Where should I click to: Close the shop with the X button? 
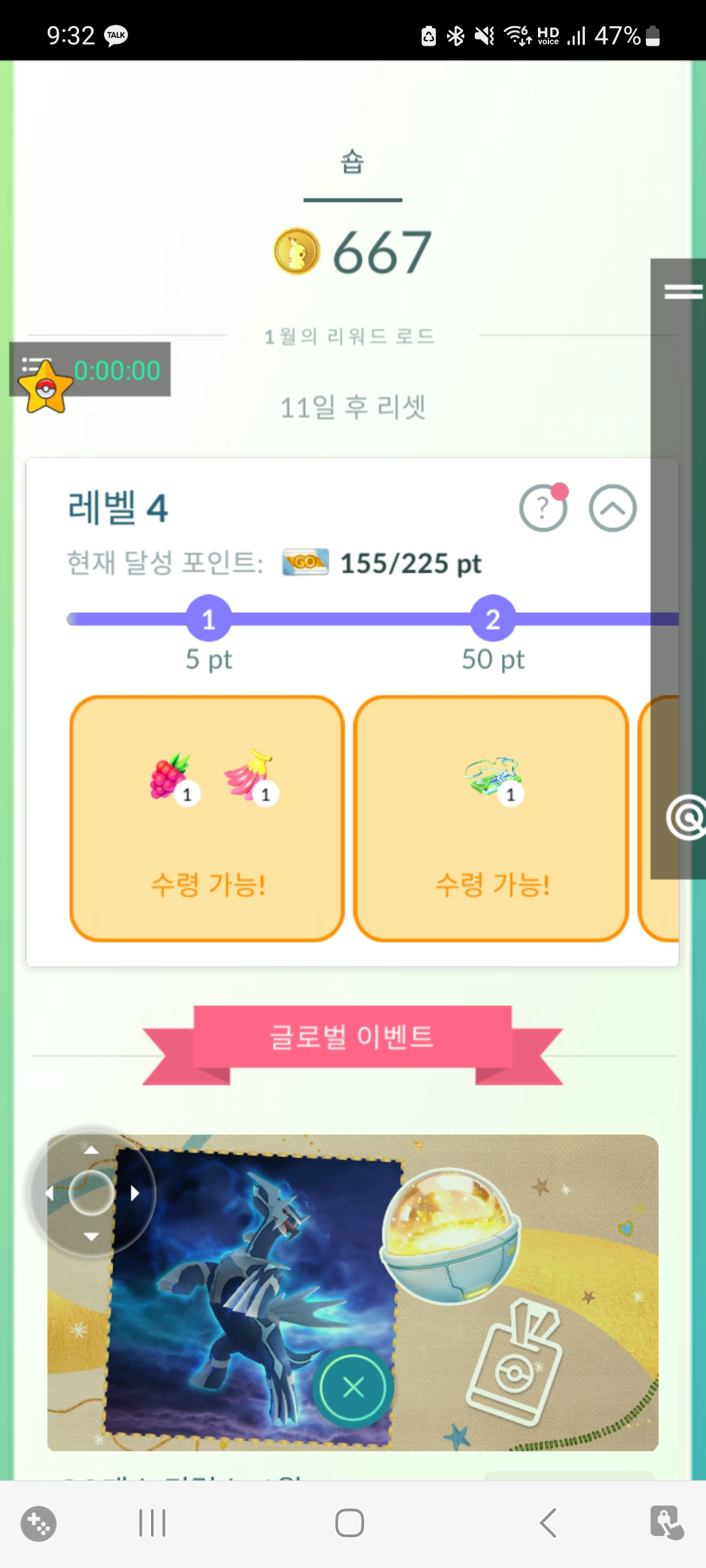(x=353, y=1386)
